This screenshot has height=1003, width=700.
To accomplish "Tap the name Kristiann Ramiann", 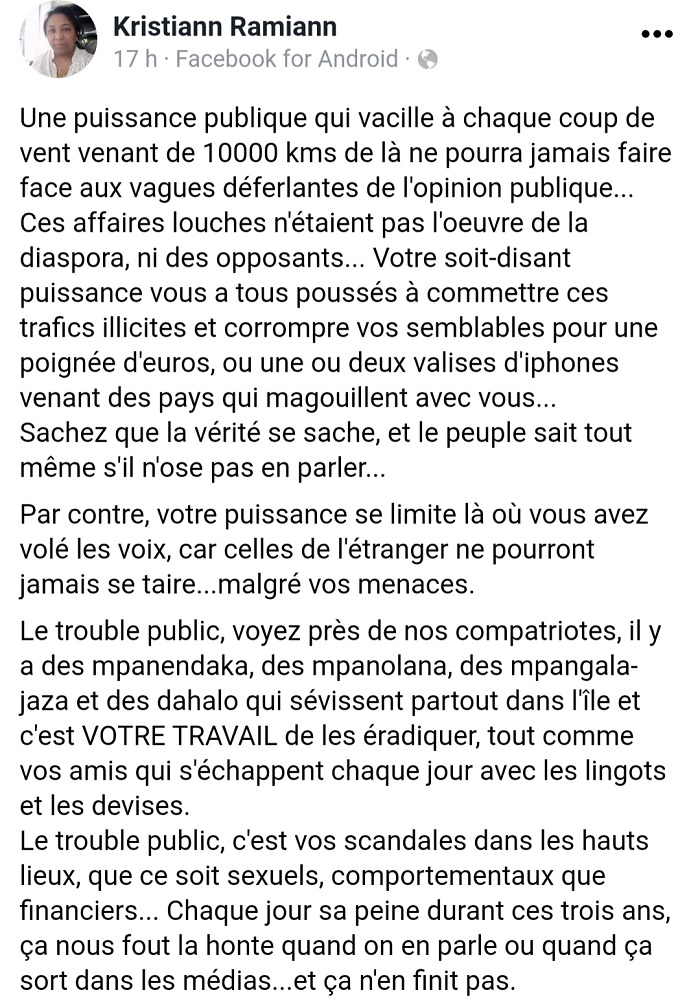I will click(x=225, y=26).
